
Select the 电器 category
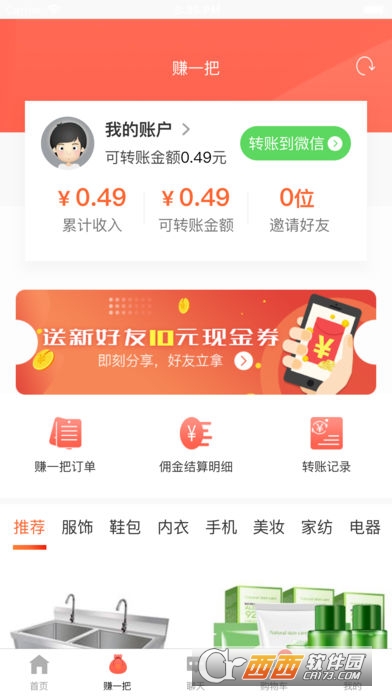click(365, 528)
